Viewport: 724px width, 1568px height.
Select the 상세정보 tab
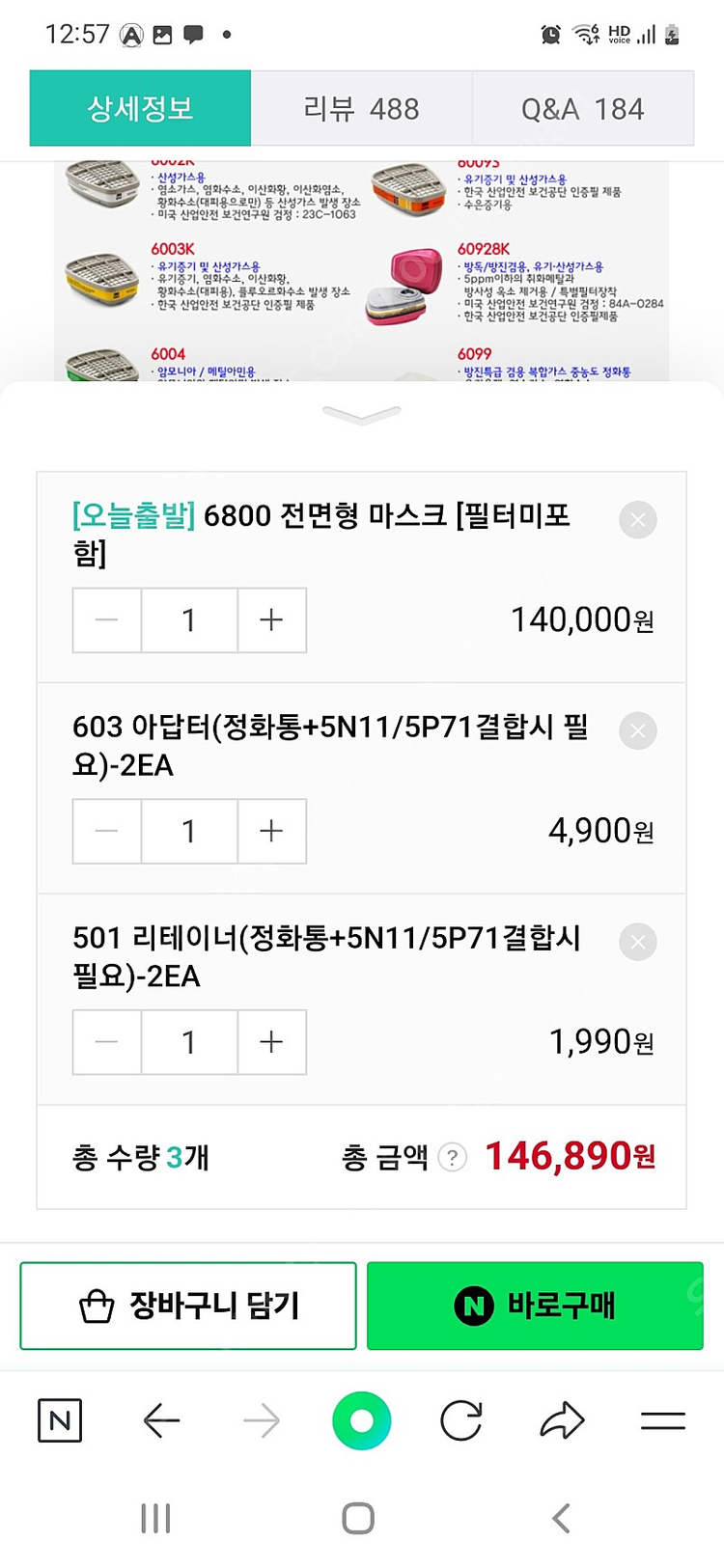[140, 108]
